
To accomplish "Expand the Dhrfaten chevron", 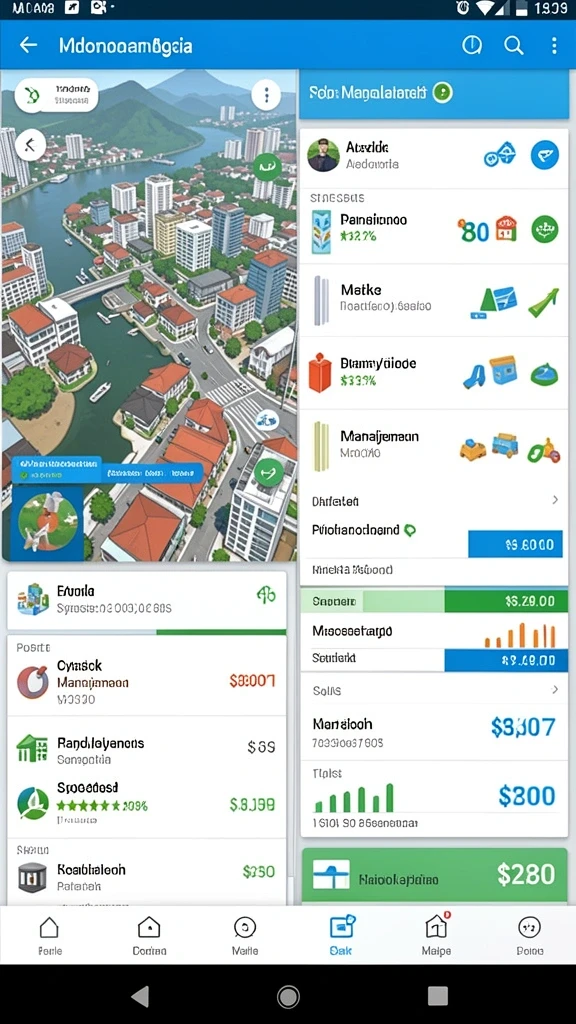I will point(555,500).
